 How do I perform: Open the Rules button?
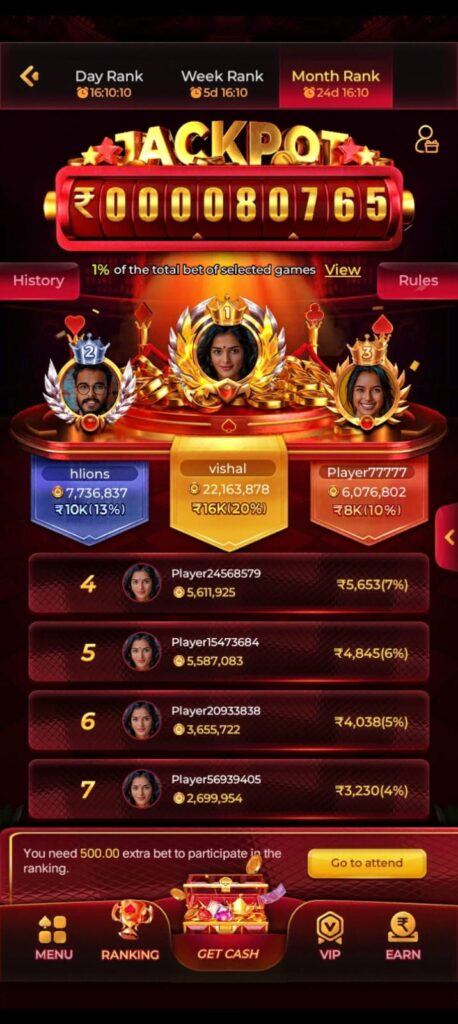click(x=418, y=281)
